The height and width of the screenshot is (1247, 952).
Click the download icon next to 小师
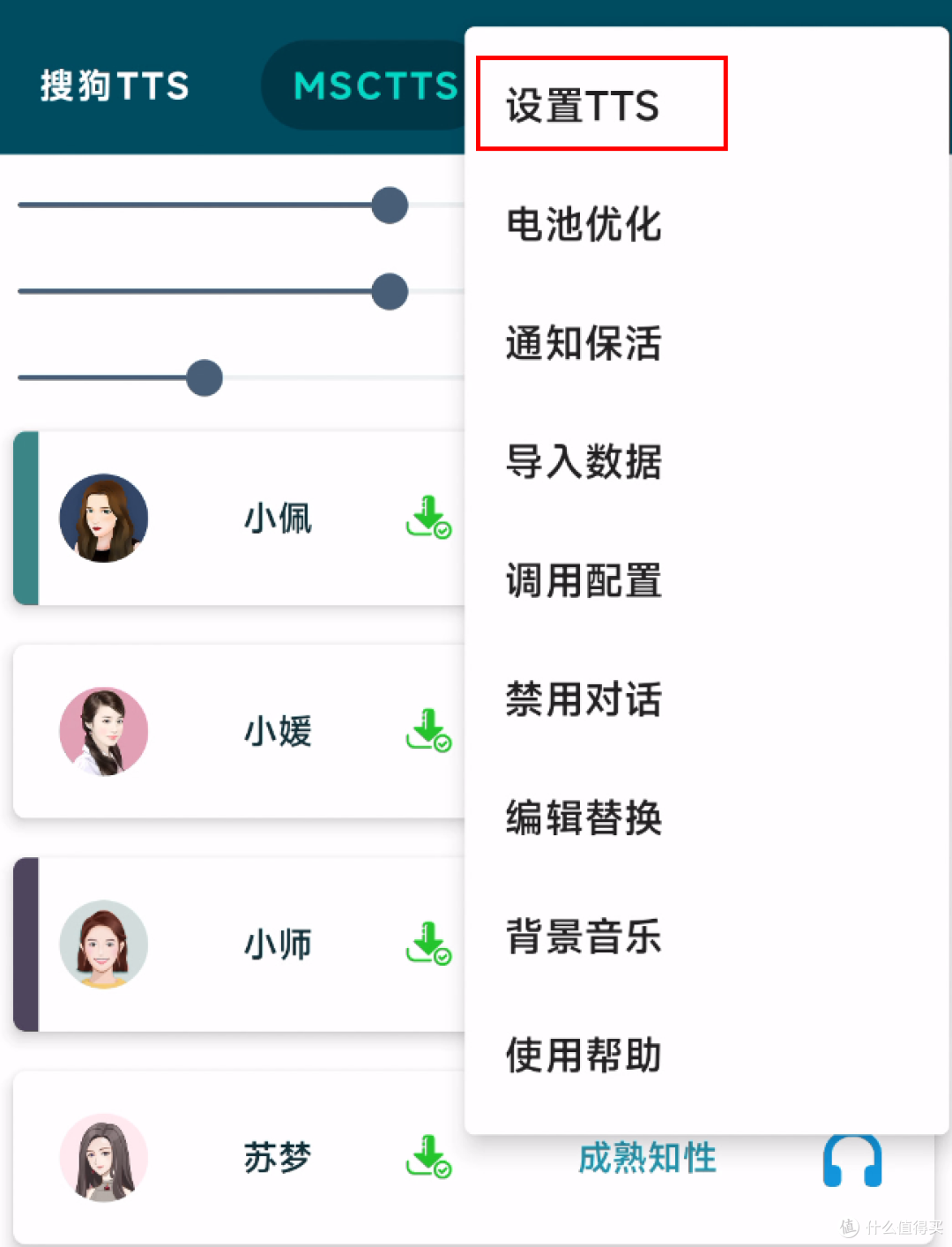click(429, 944)
